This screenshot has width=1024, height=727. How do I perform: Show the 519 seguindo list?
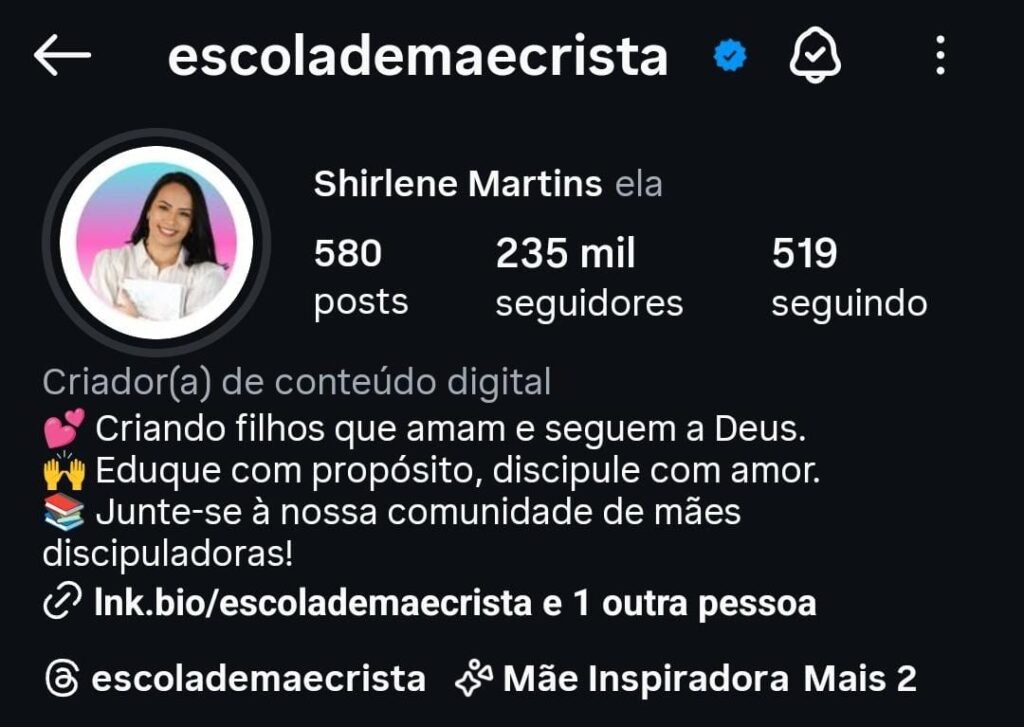click(x=848, y=277)
